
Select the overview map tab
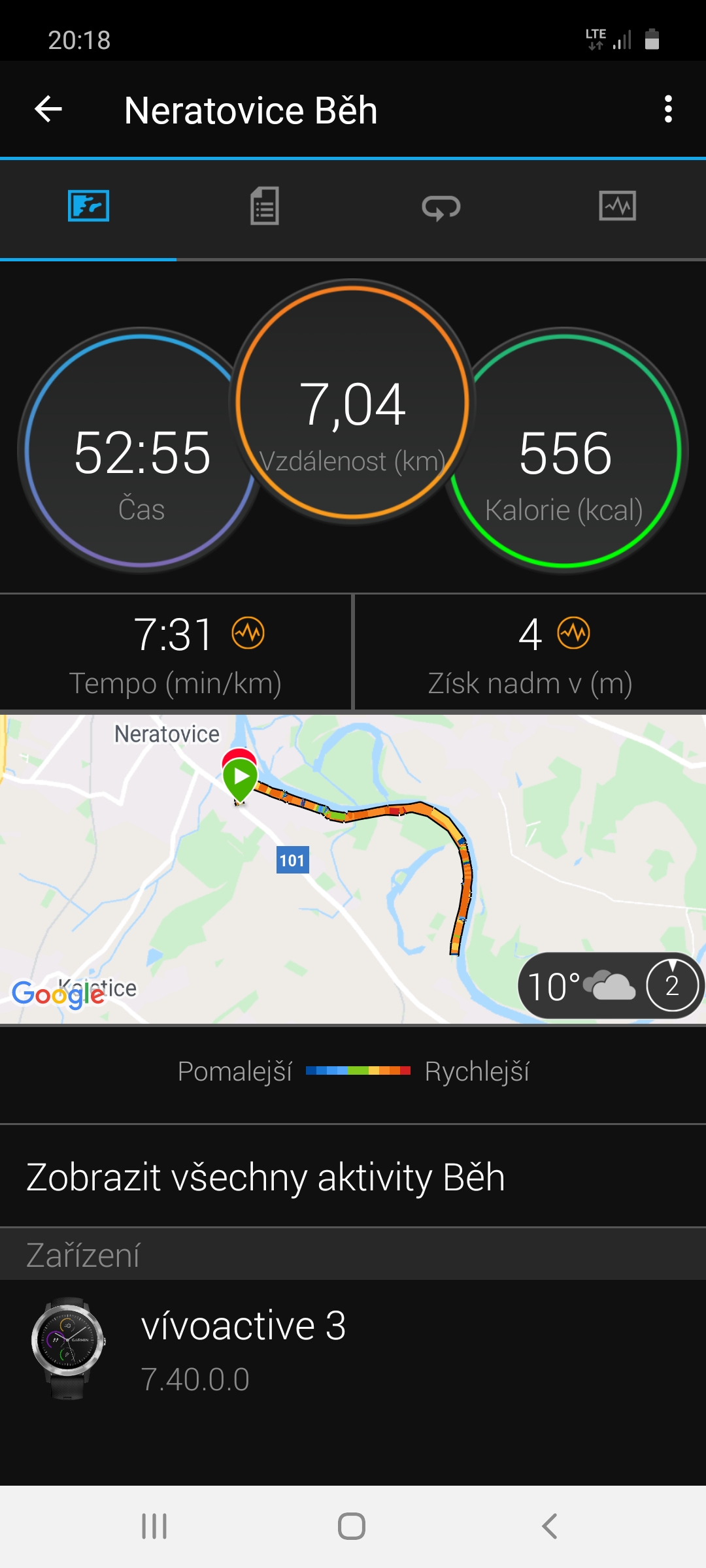(88, 206)
